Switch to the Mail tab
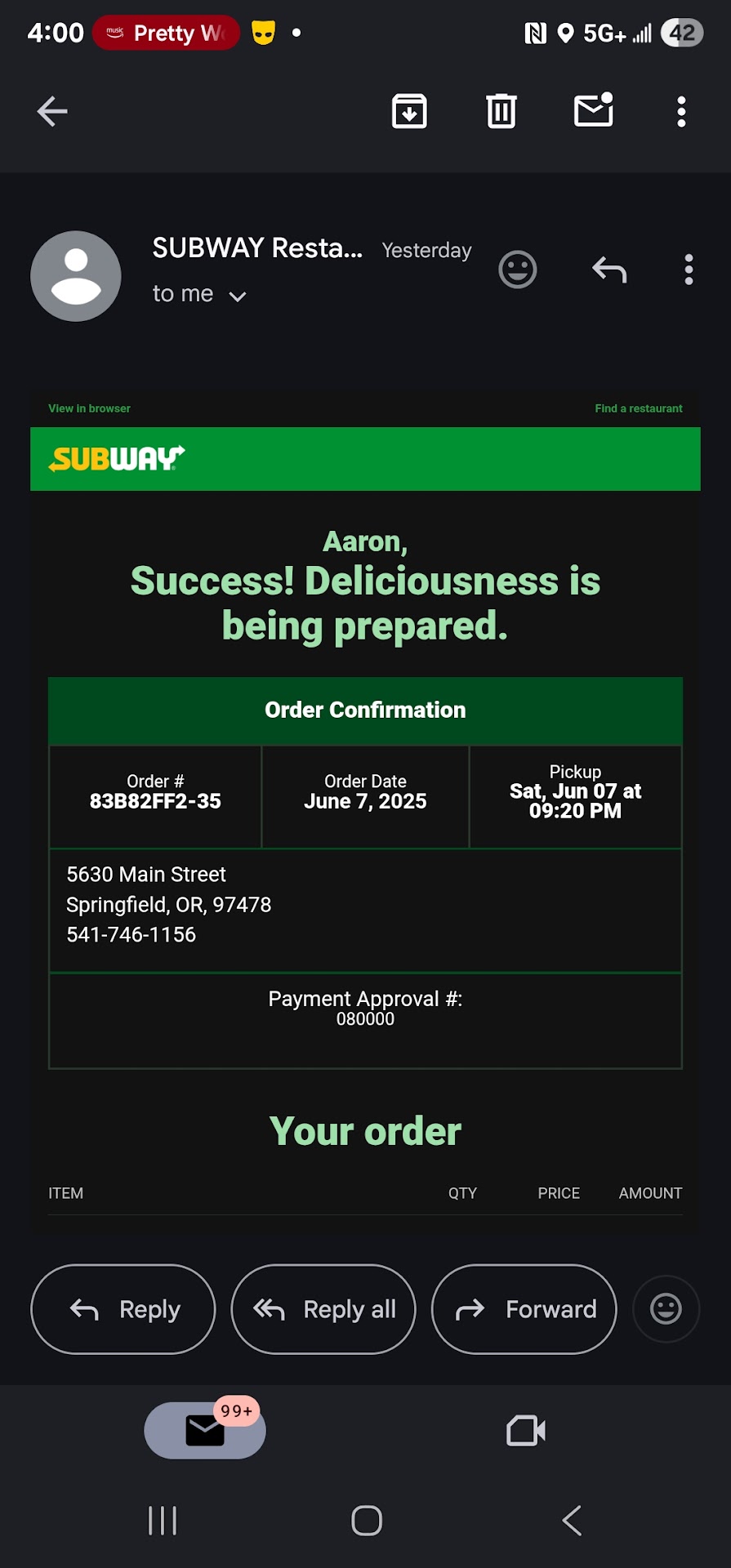Viewport: 731px width, 1568px height. point(205,1431)
